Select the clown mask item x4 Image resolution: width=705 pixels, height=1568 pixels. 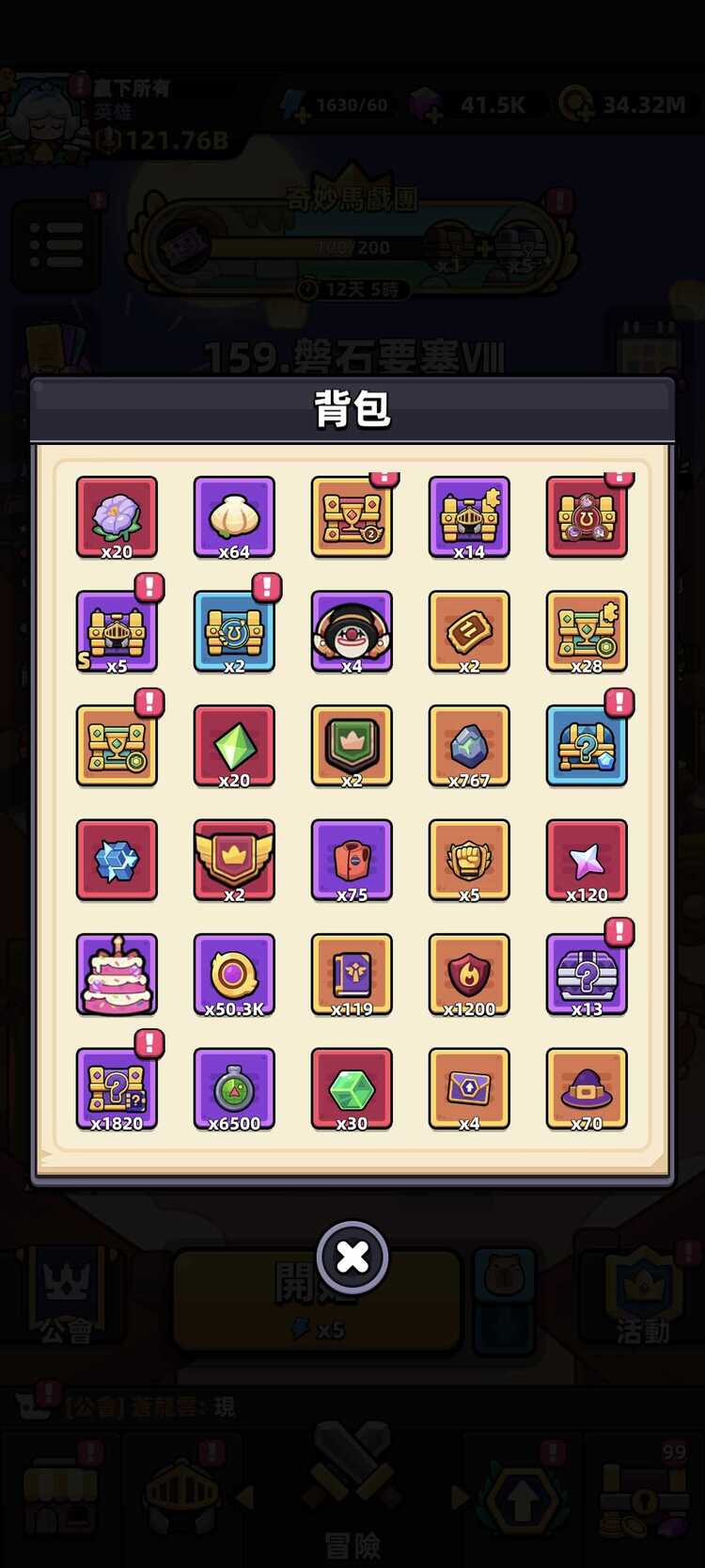click(x=352, y=631)
